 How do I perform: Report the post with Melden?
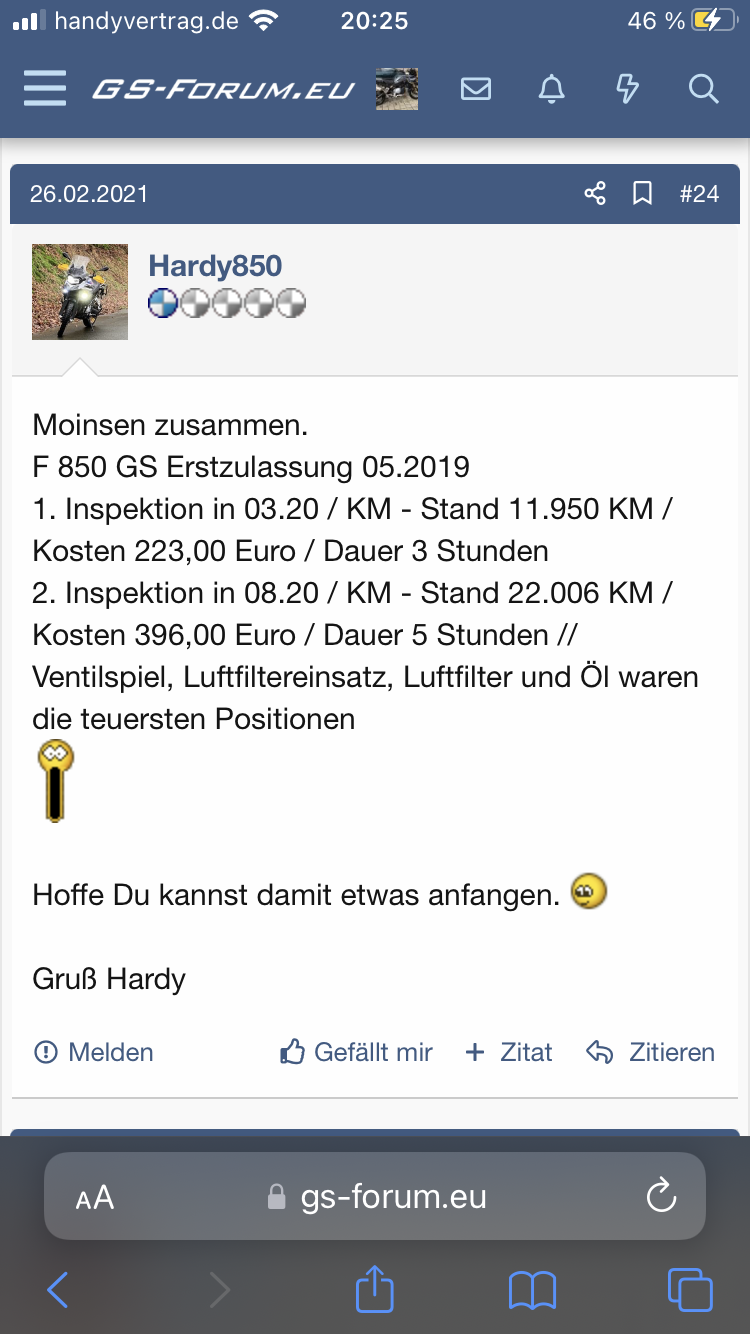(94, 1052)
